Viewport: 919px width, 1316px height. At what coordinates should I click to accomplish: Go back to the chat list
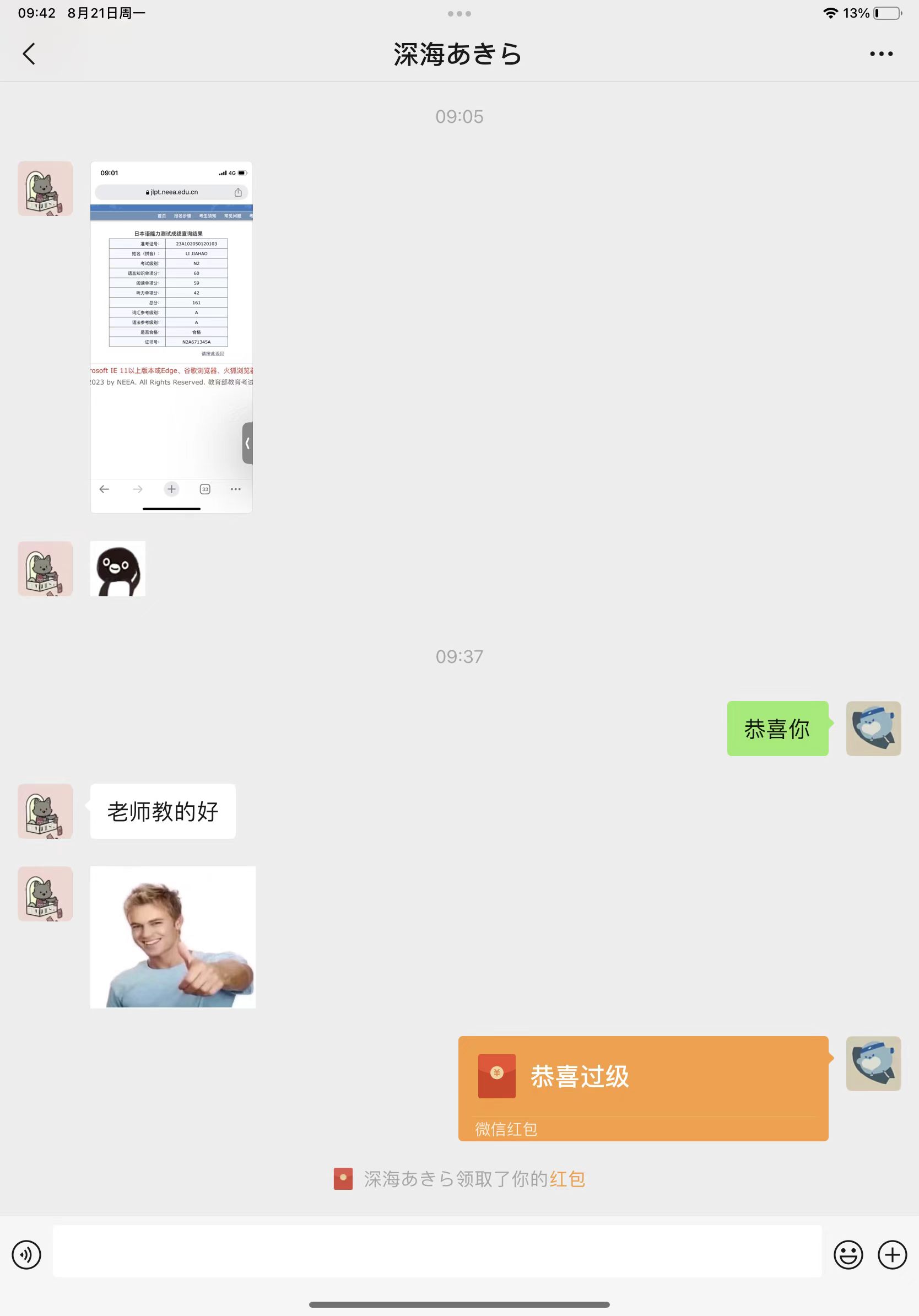29,54
